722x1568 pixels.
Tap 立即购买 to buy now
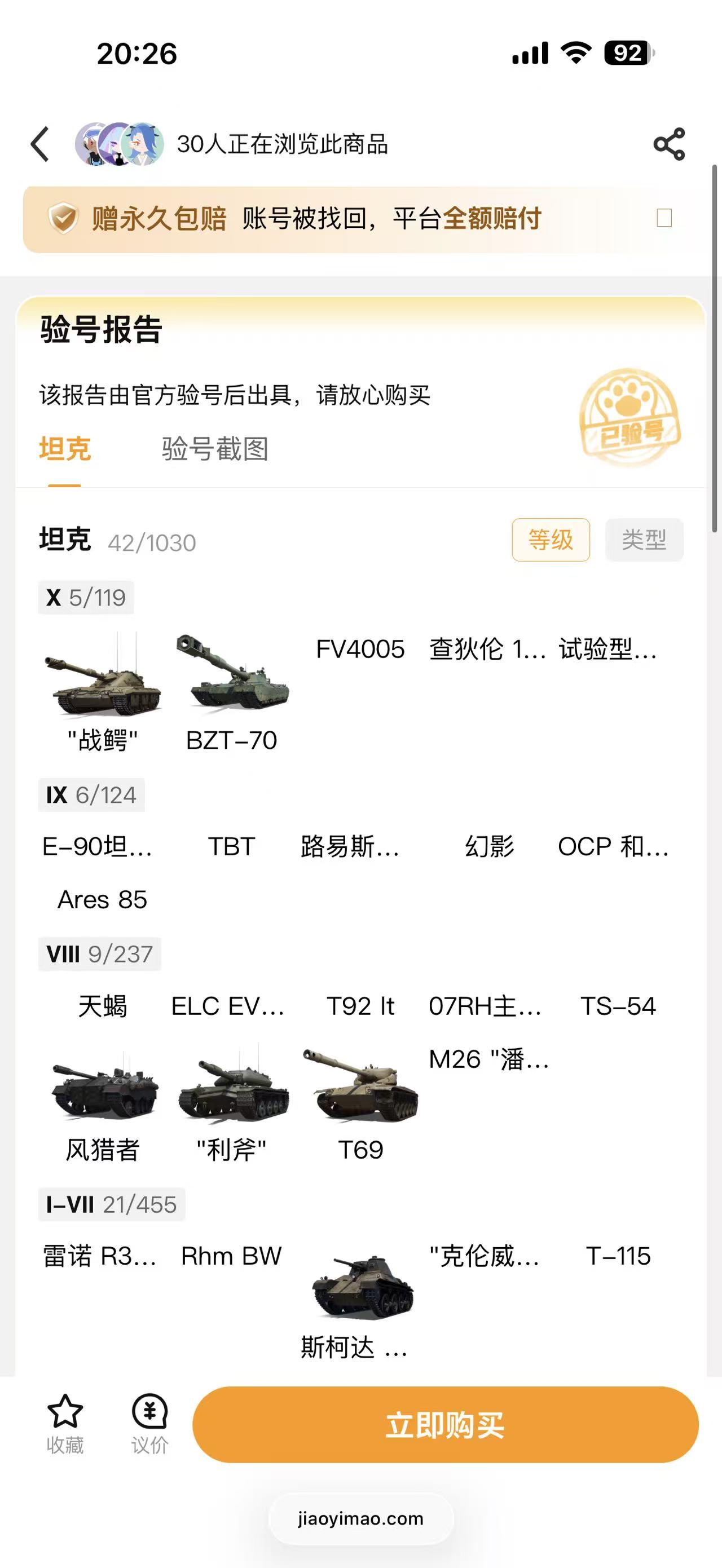coord(445,1425)
